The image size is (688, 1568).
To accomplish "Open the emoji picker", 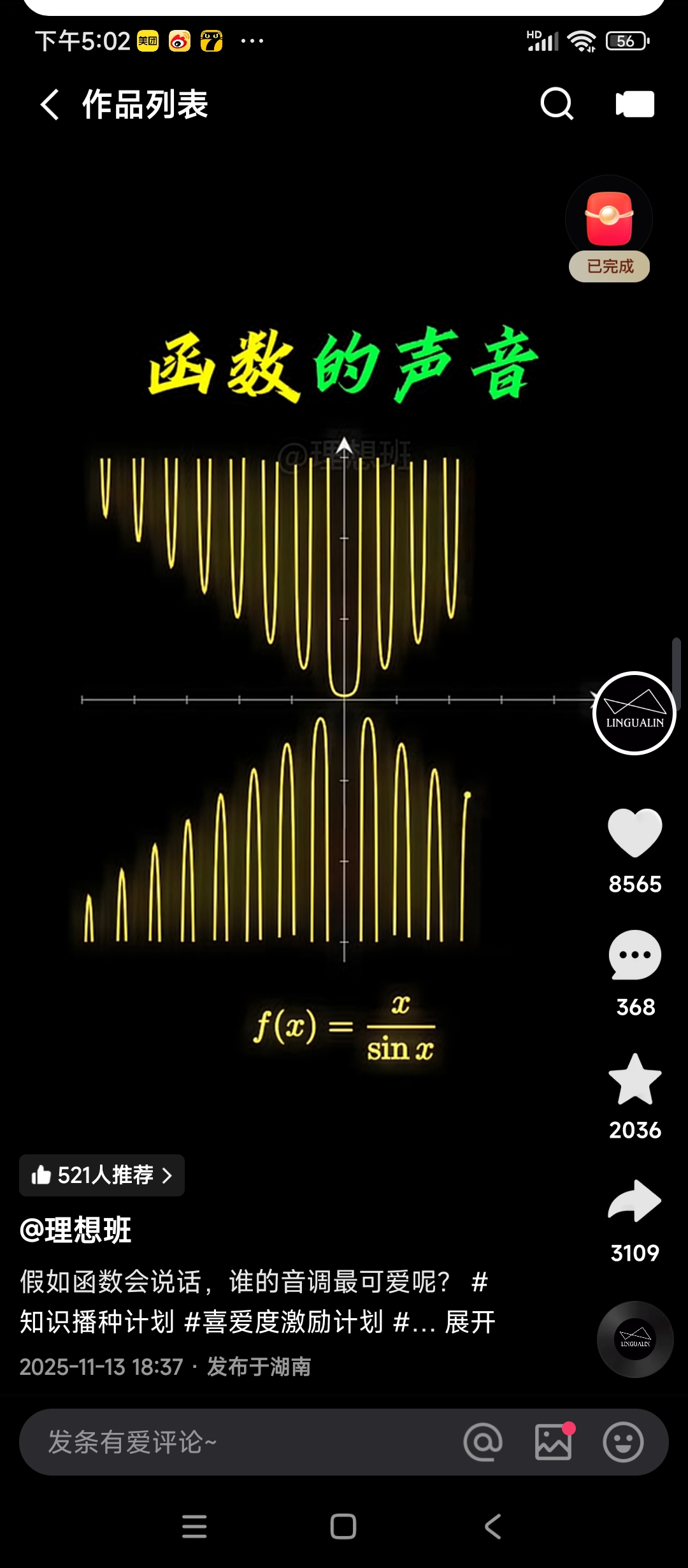I will coord(623,1442).
